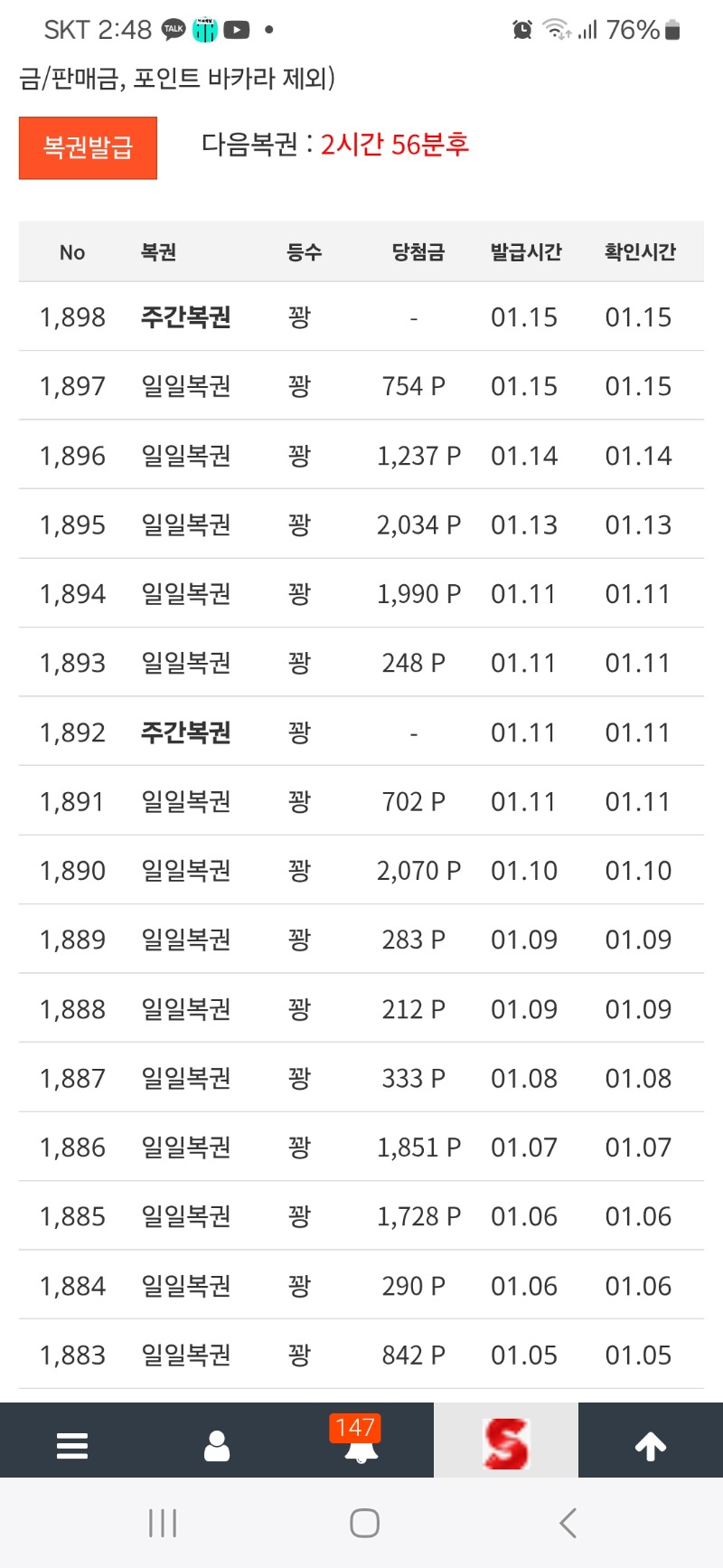Tap the red S logo tab
Viewport: 723px width, 1568px height.
point(506,1443)
